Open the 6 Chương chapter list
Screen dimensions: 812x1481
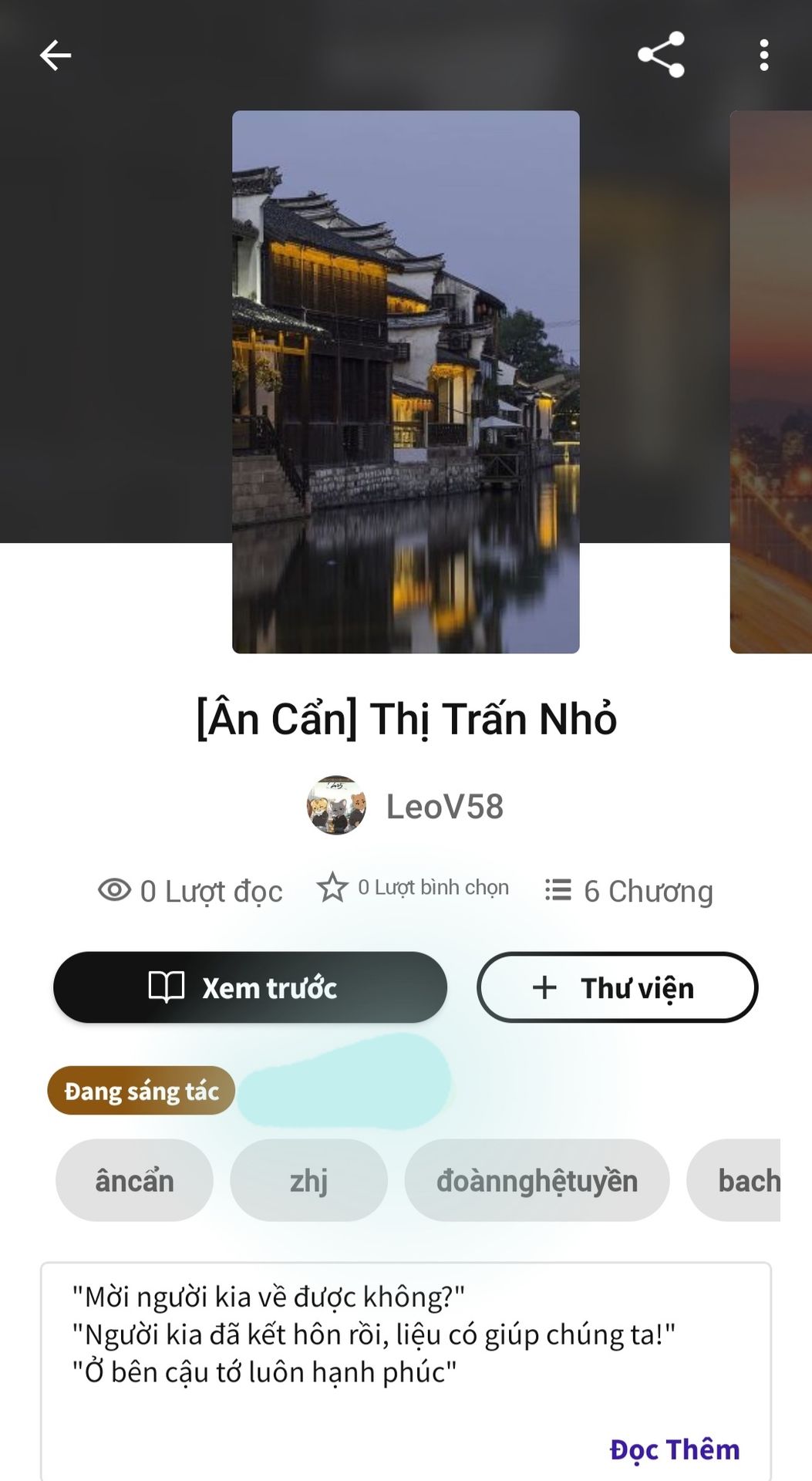(629, 891)
